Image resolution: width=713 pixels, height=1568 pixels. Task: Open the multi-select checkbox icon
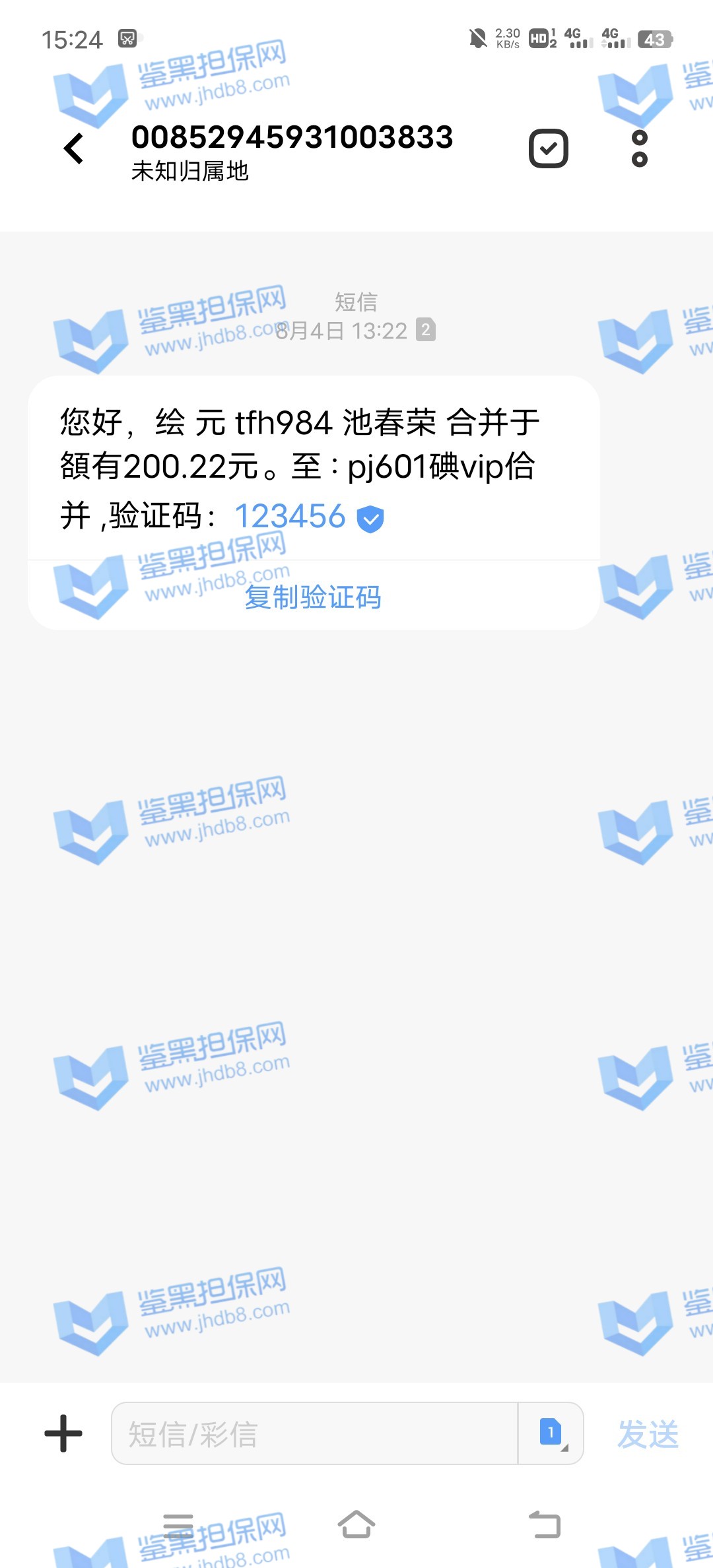(548, 148)
